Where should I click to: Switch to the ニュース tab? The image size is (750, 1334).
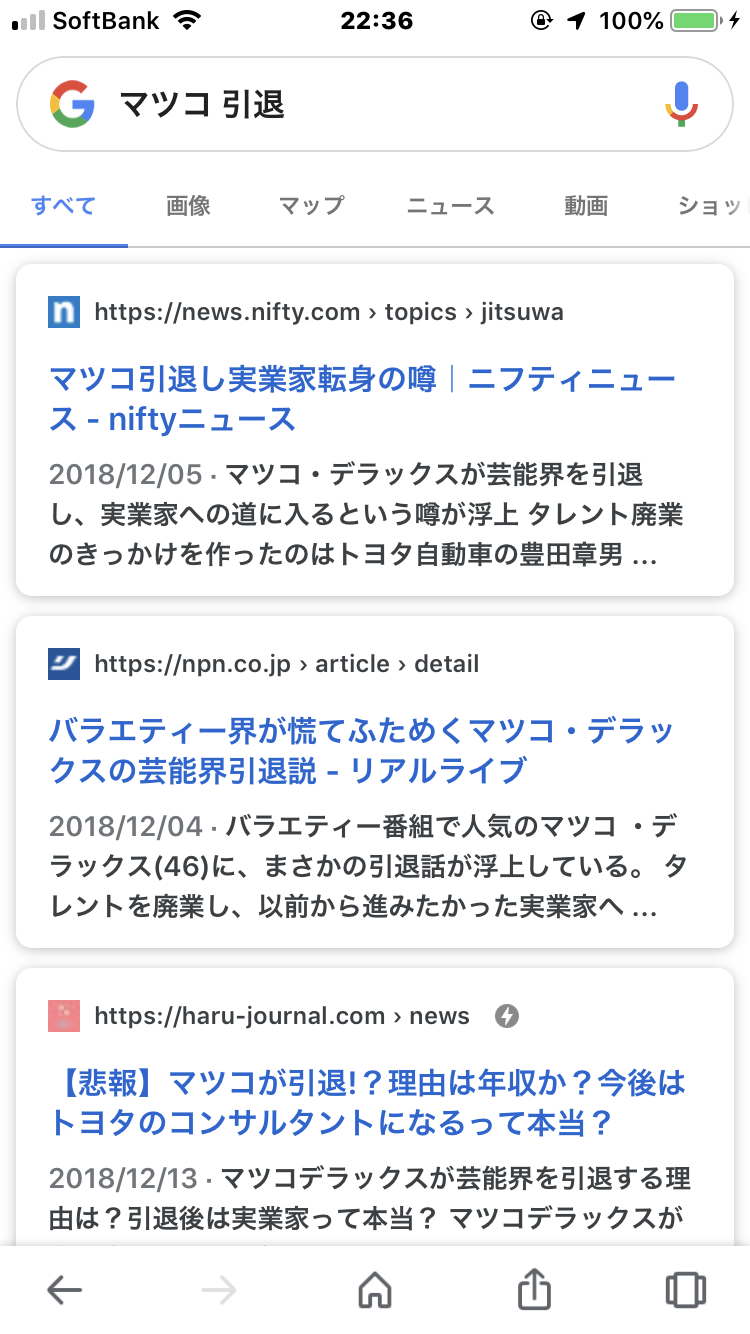[450, 206]
